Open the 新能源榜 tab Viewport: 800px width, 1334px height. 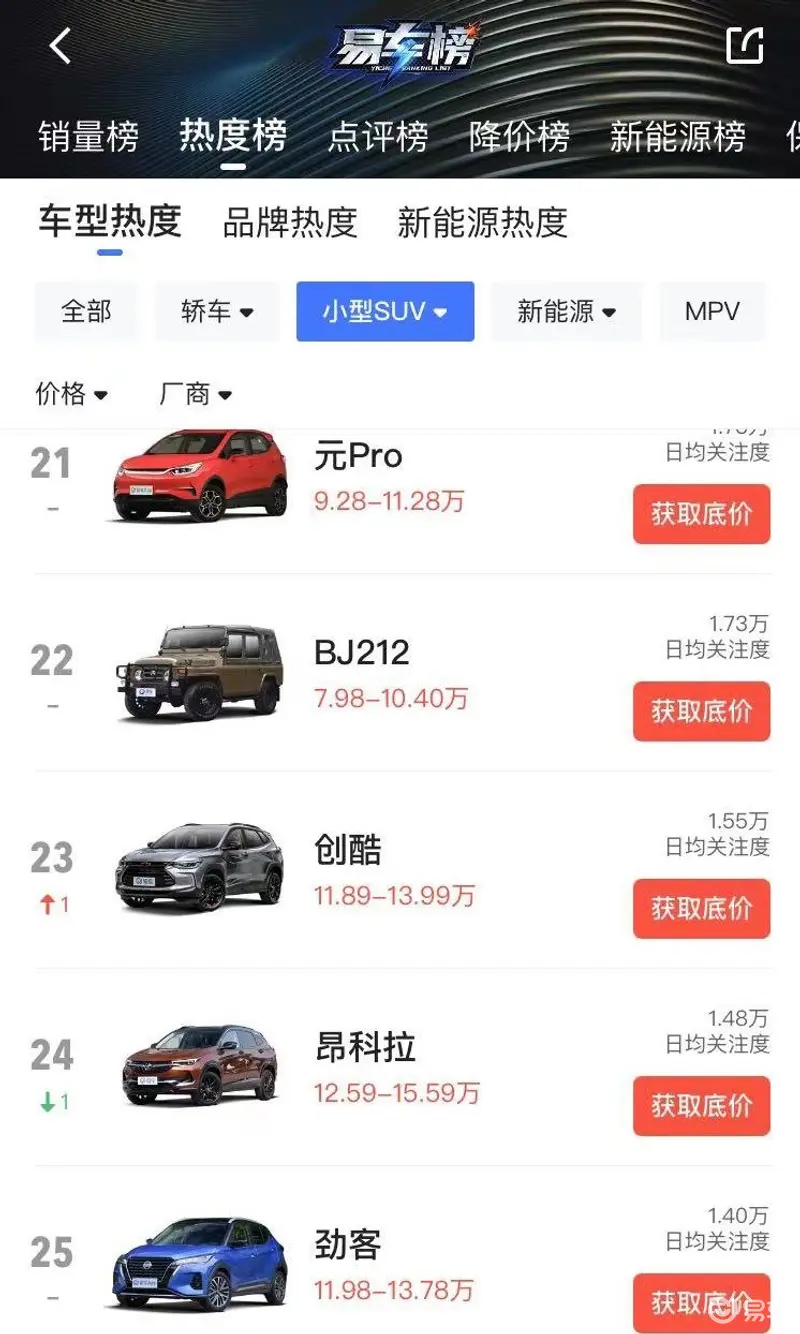[x=677, y=136]
